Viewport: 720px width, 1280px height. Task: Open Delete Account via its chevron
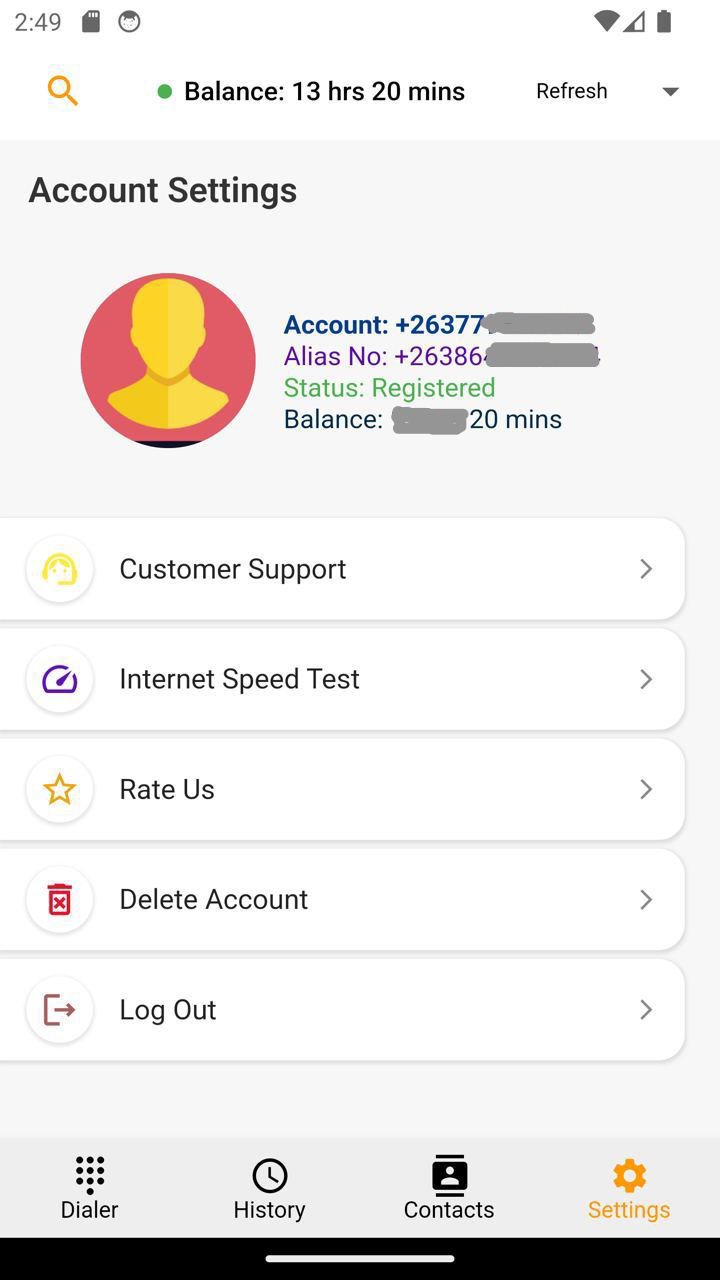[646, 899]
